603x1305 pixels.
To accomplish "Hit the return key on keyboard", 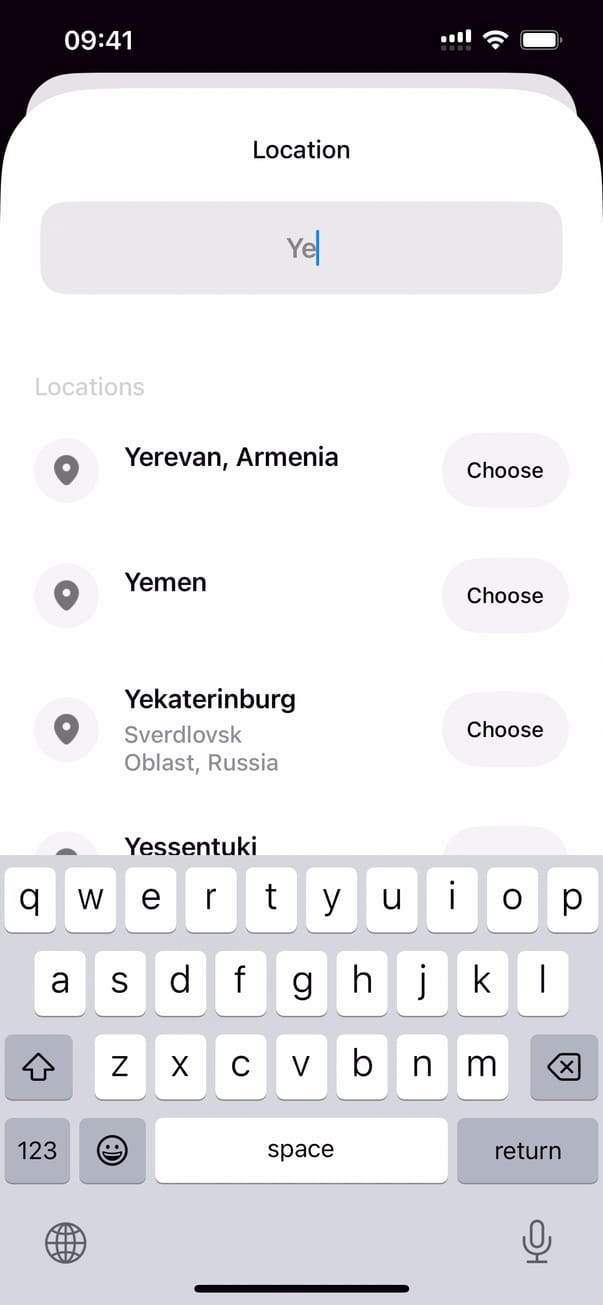I will pos(527,1150).
